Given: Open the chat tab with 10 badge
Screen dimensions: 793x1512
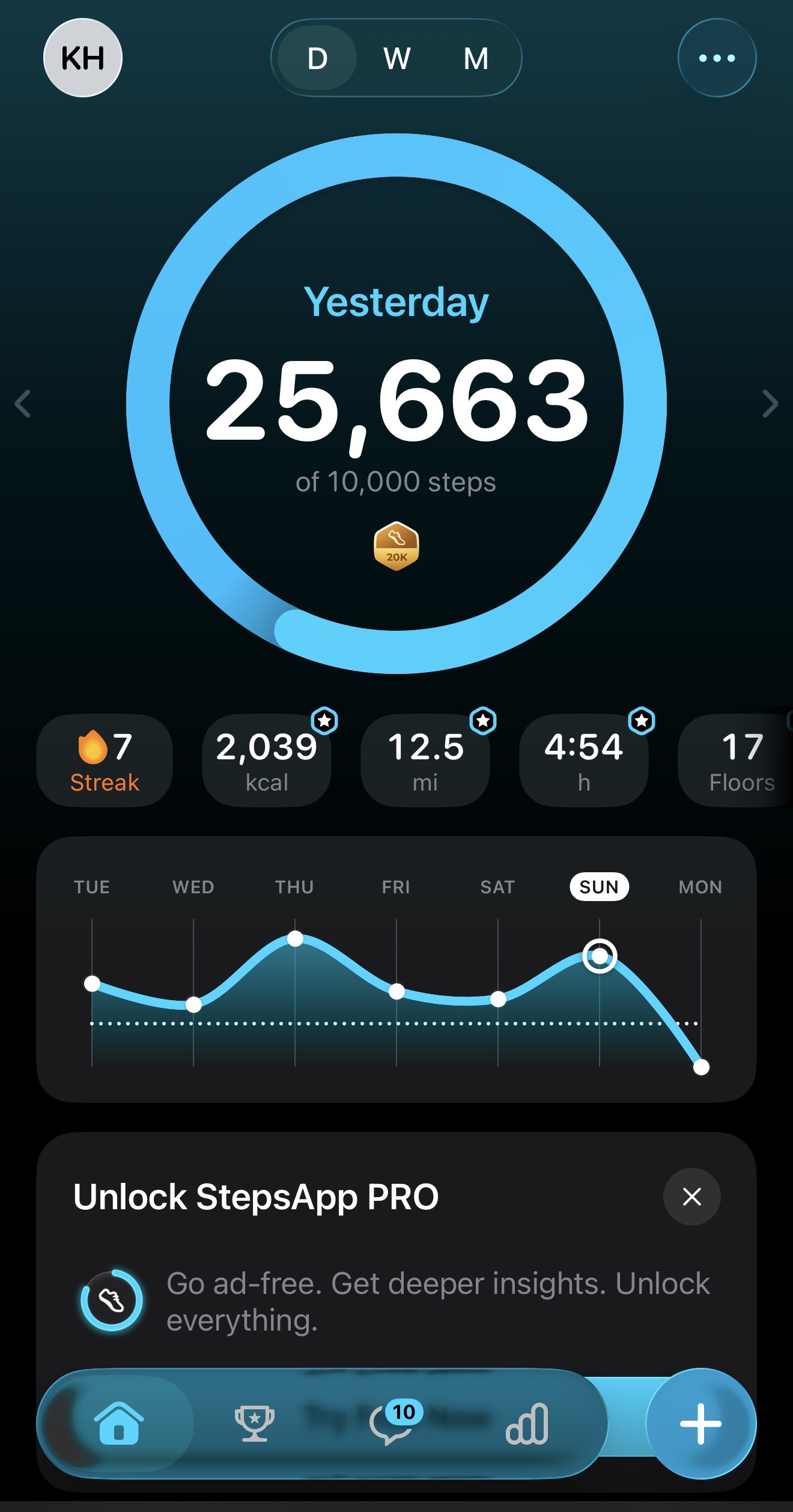Looking at the screenshot, I should pos(392,1423).
